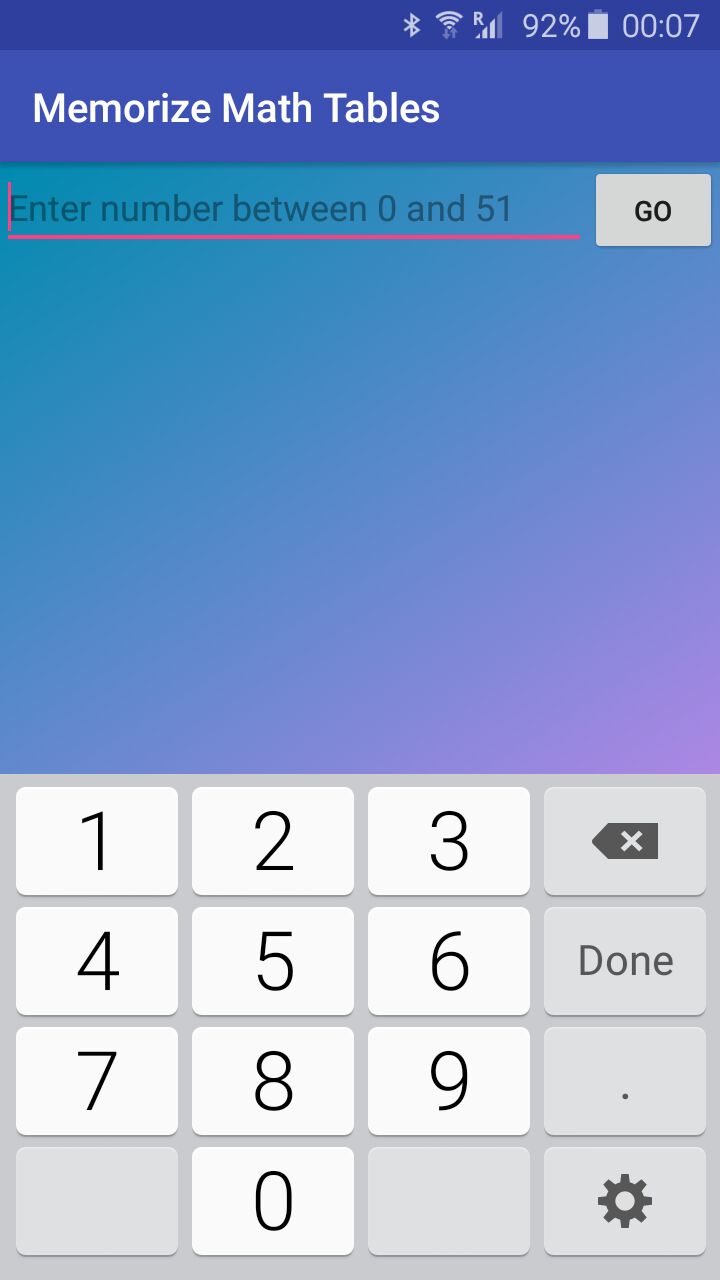720x1280 pixels.
Task: Open keyboard settings via the gear icon
Action: (625, 1201)
